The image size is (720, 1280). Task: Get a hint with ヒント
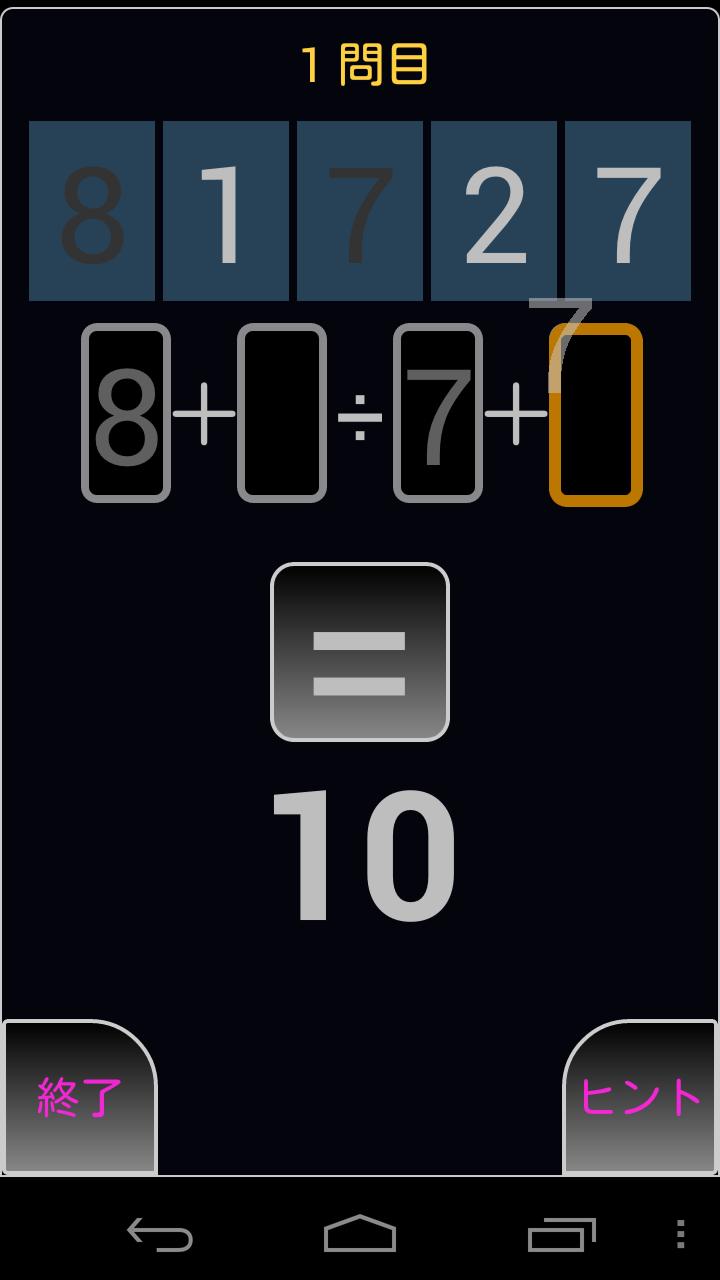pos(641,1098)
